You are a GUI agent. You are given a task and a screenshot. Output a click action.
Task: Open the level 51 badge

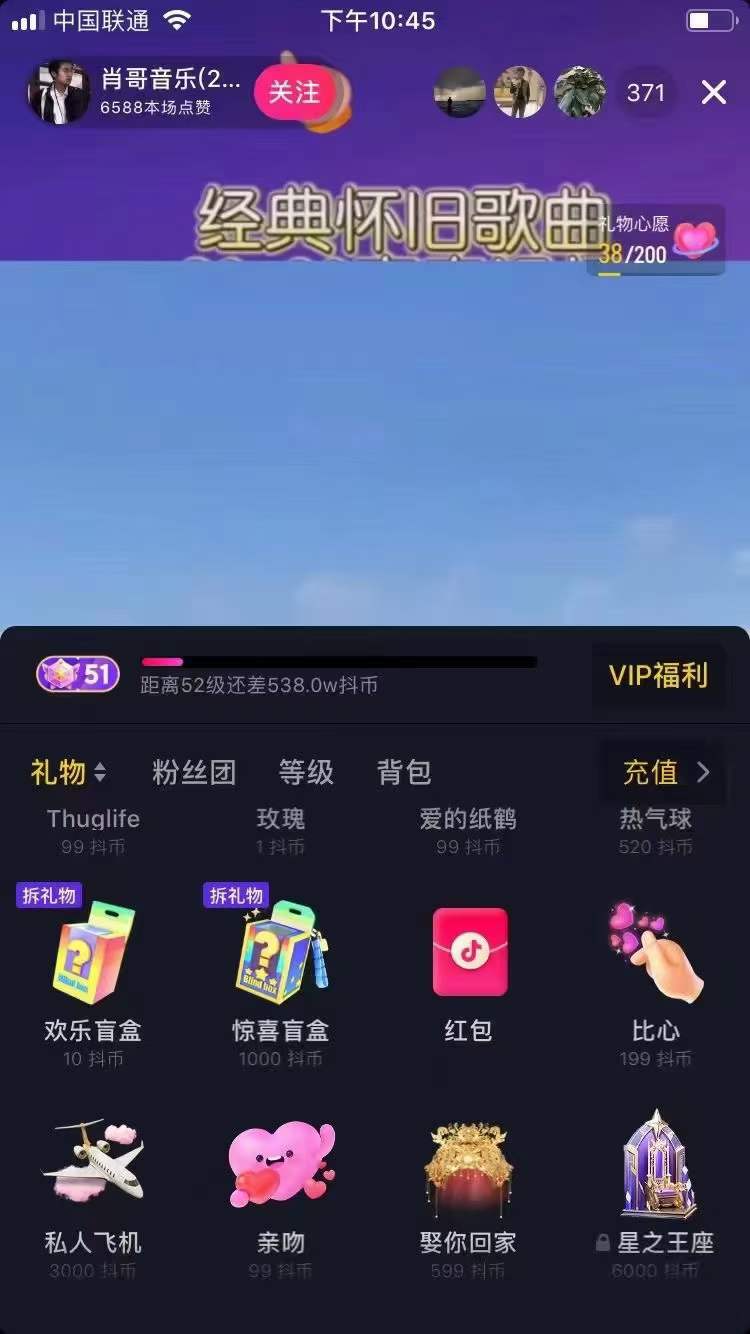(78, 675)
